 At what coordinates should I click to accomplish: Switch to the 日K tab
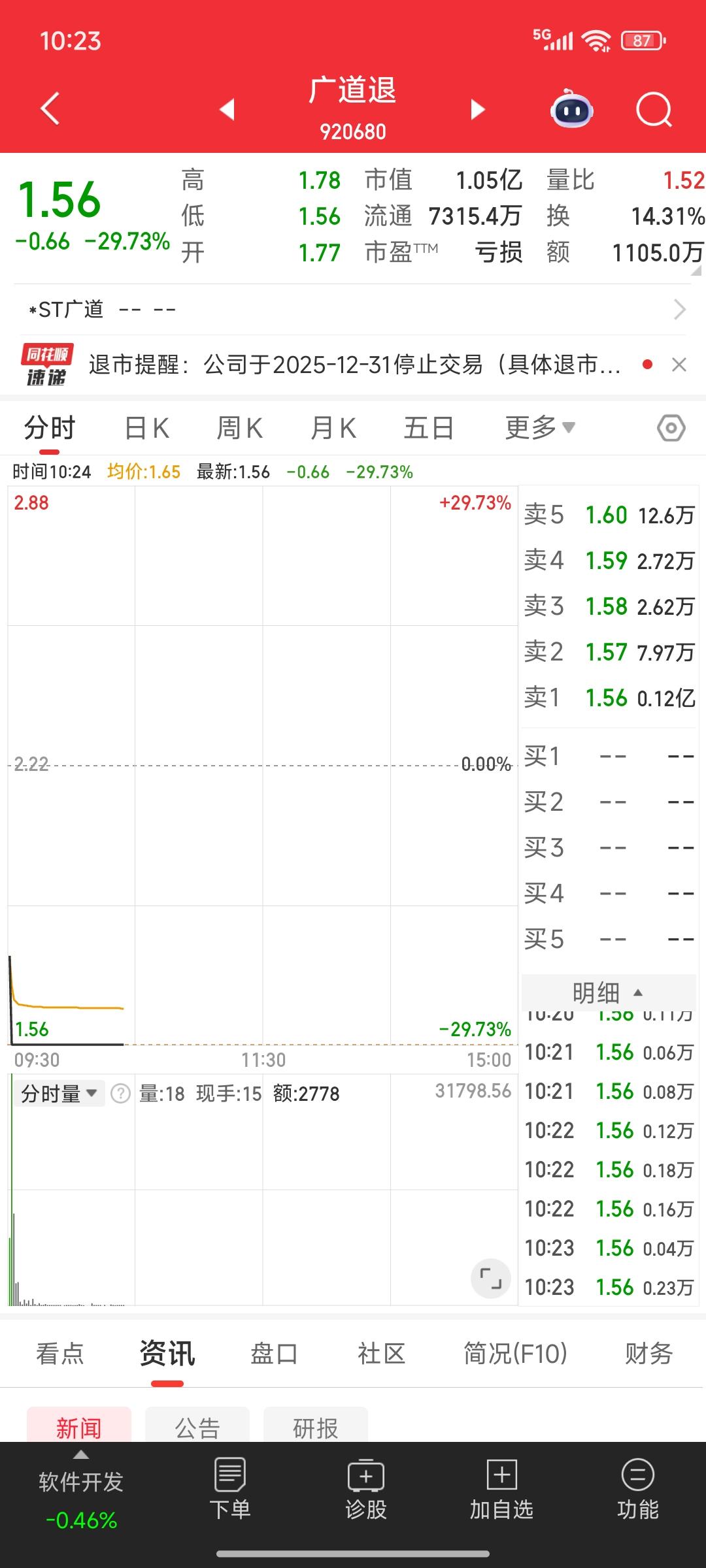click(146, 427)
